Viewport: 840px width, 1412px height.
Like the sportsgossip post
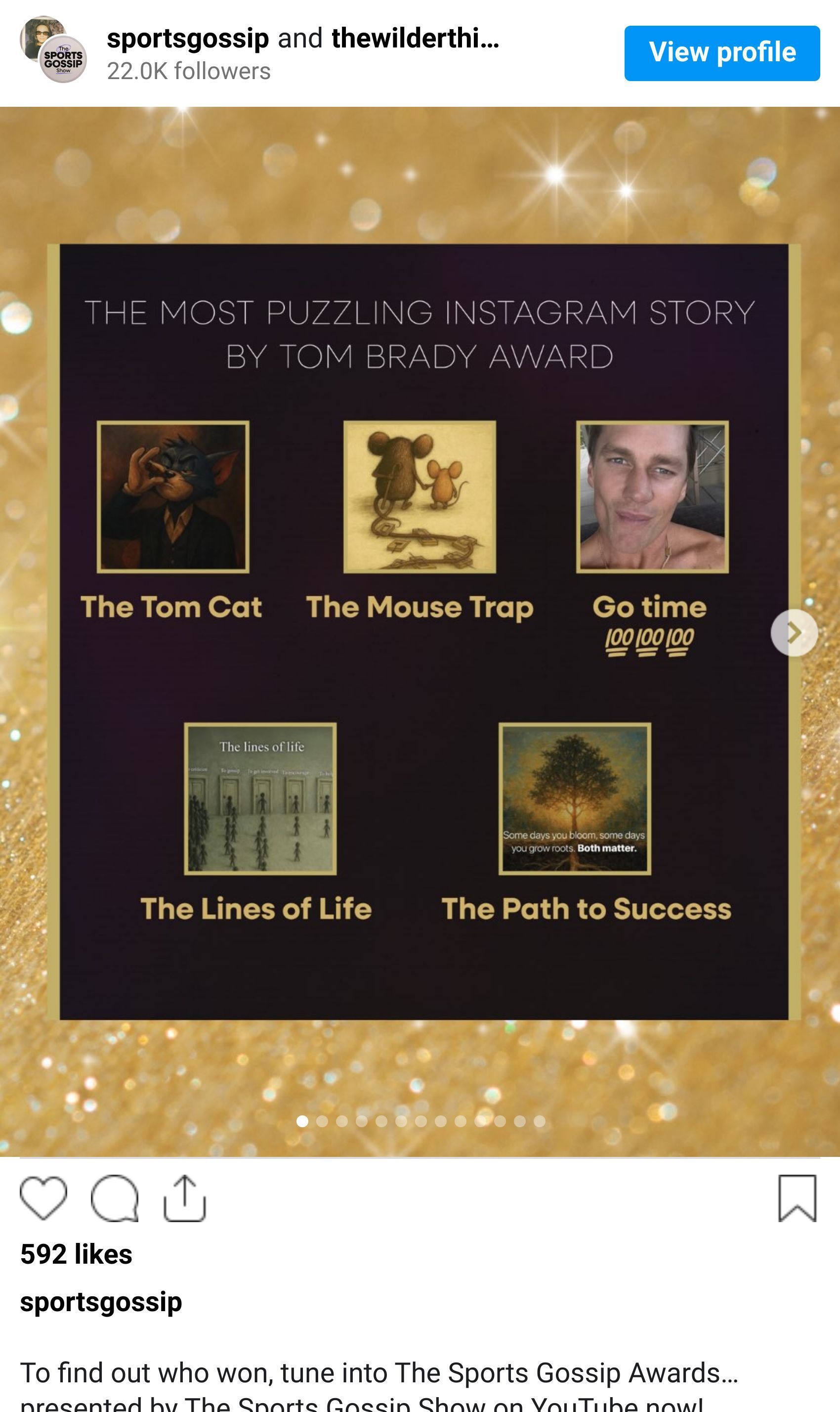43,1197
